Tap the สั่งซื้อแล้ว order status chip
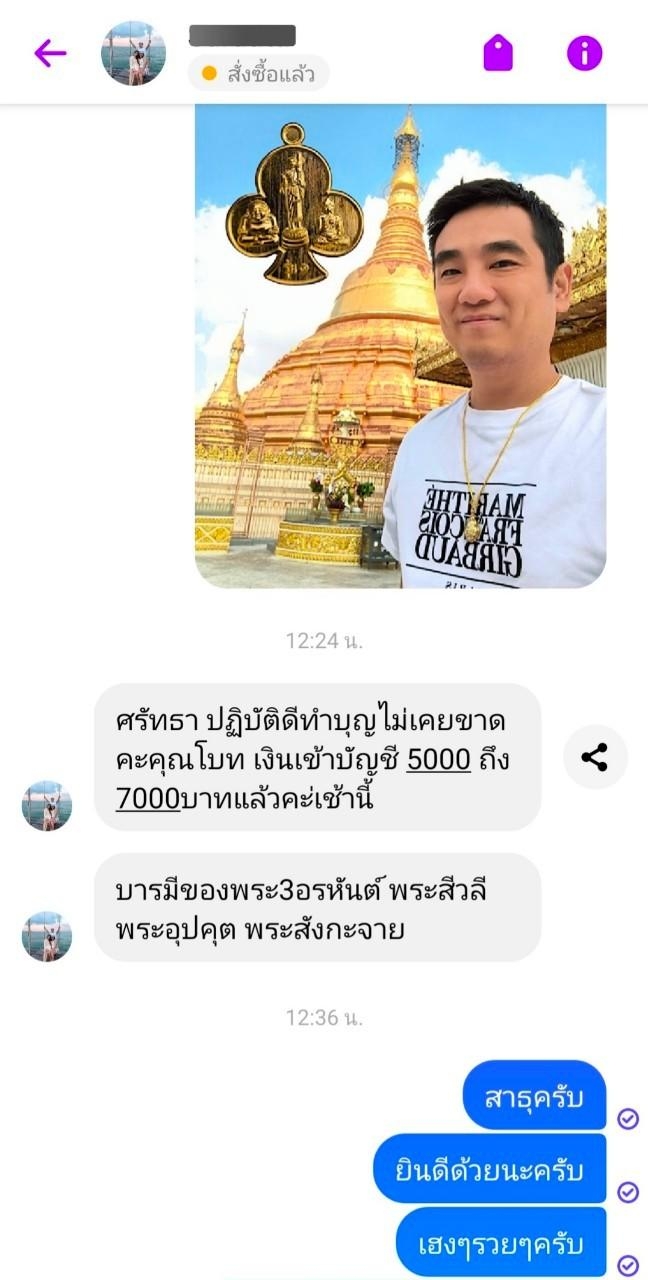The height and width of the screenshot is (1280, 648). (x=259, y=73)
